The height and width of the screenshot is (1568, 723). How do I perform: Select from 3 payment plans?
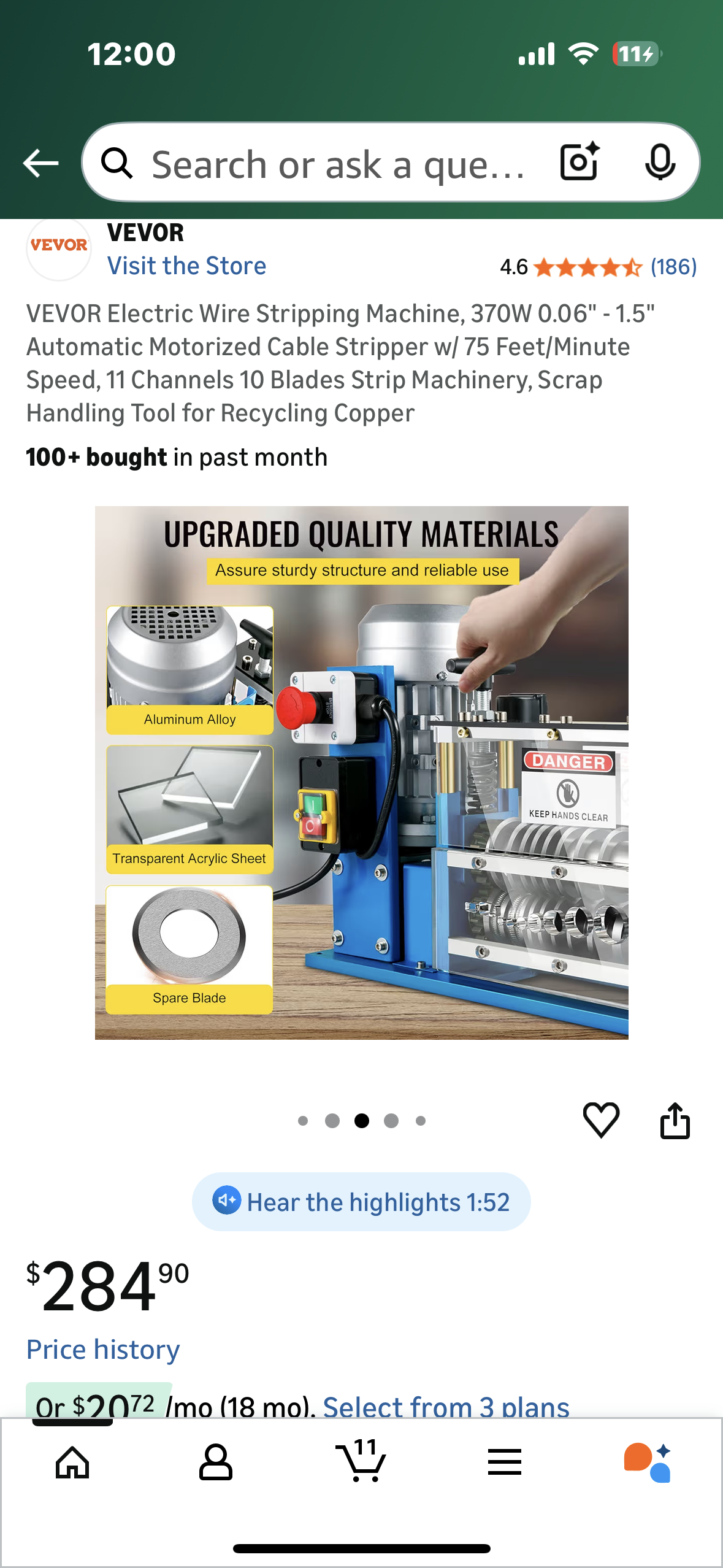(446, 1405)
